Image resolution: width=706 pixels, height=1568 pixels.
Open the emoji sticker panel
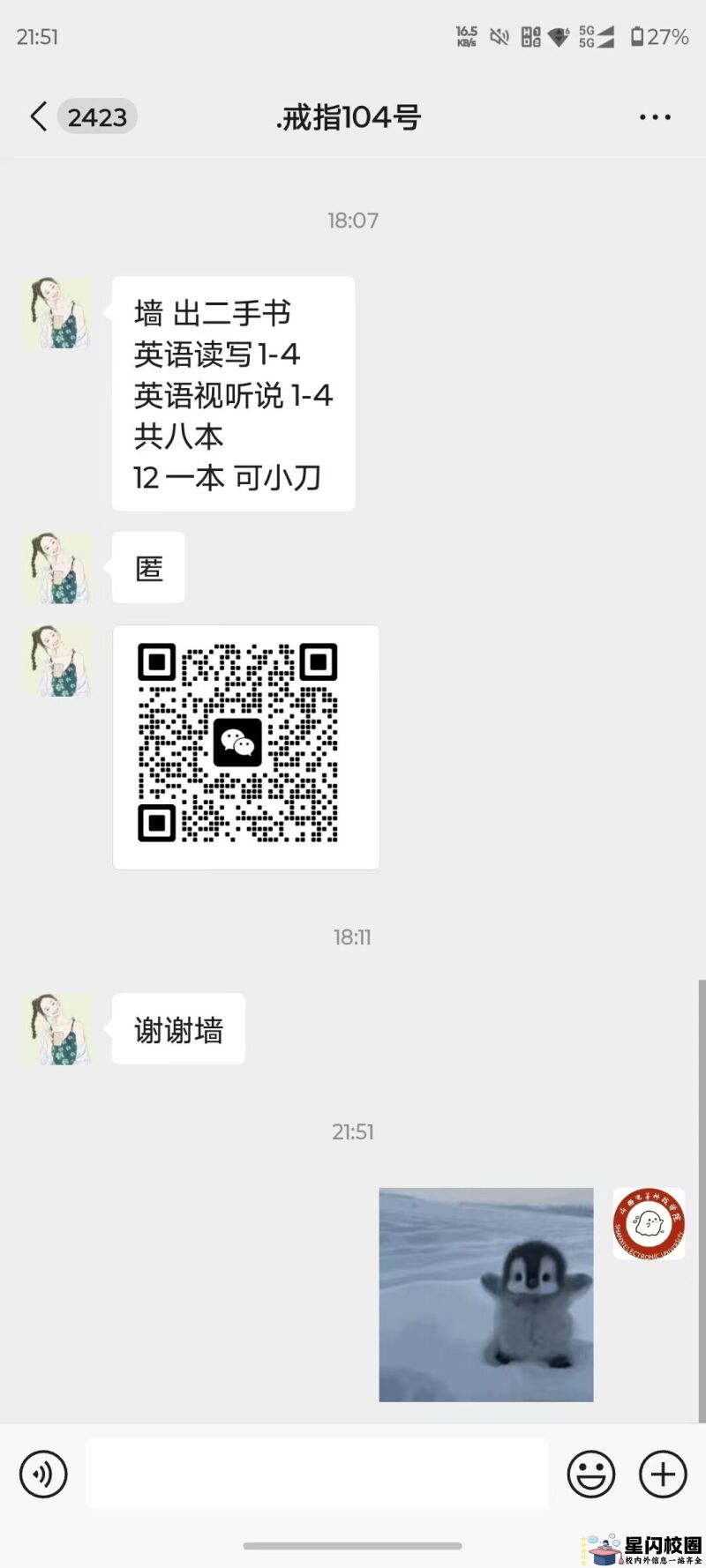[x=590, y=1474]
